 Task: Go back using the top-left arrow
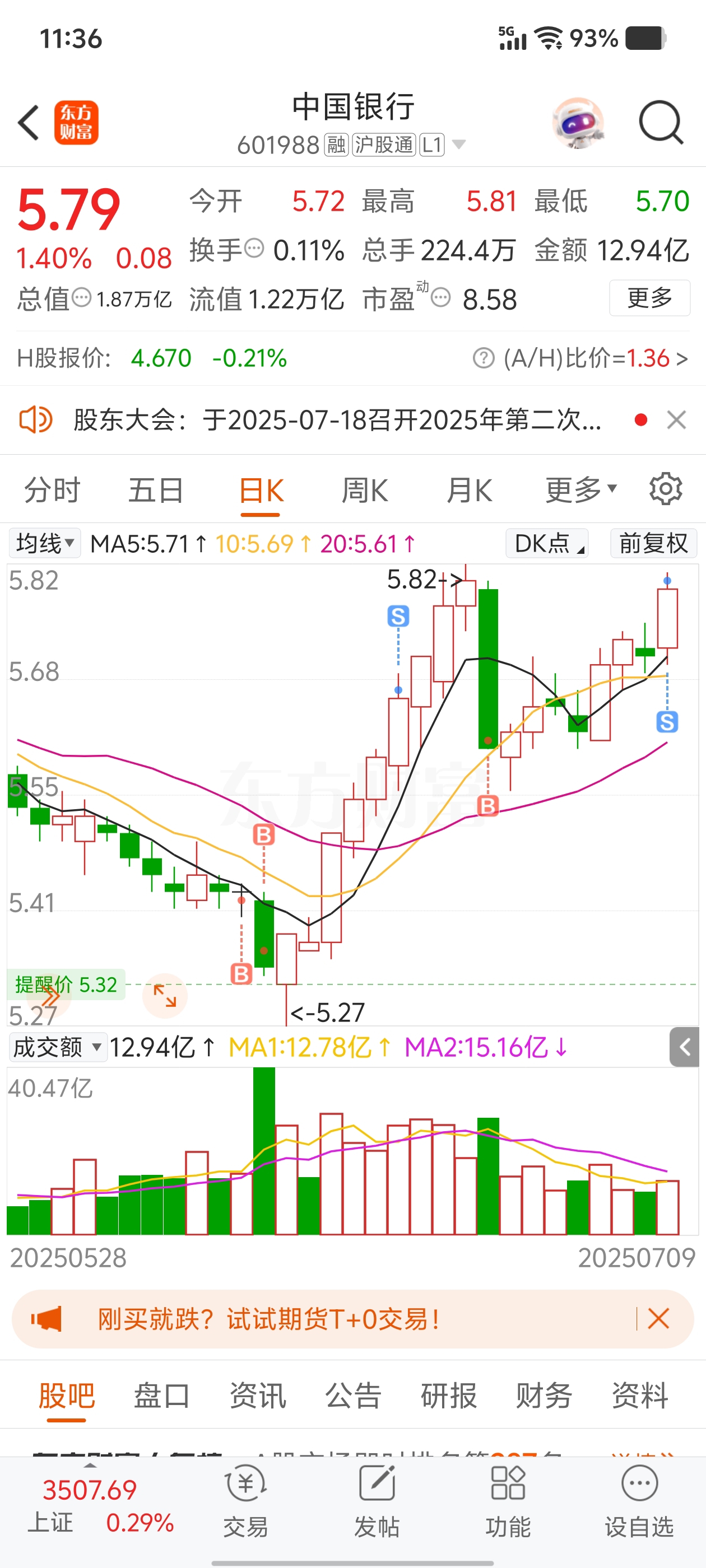point(29,123)
